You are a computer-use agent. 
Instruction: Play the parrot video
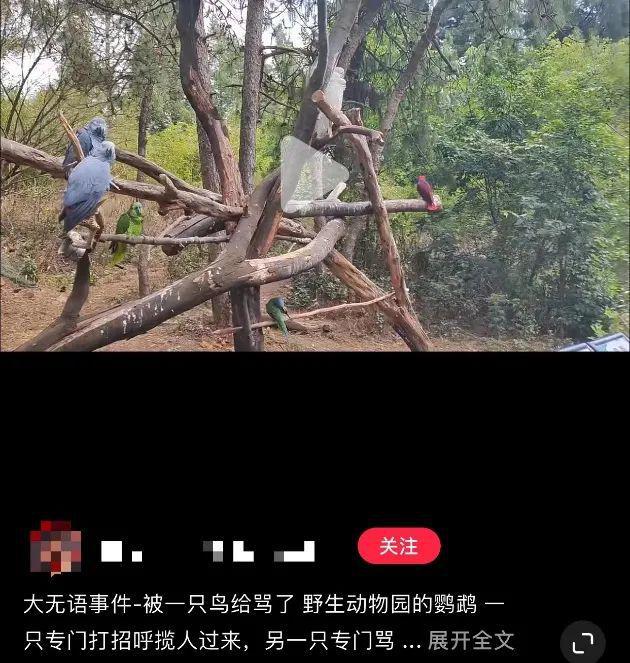313,173
